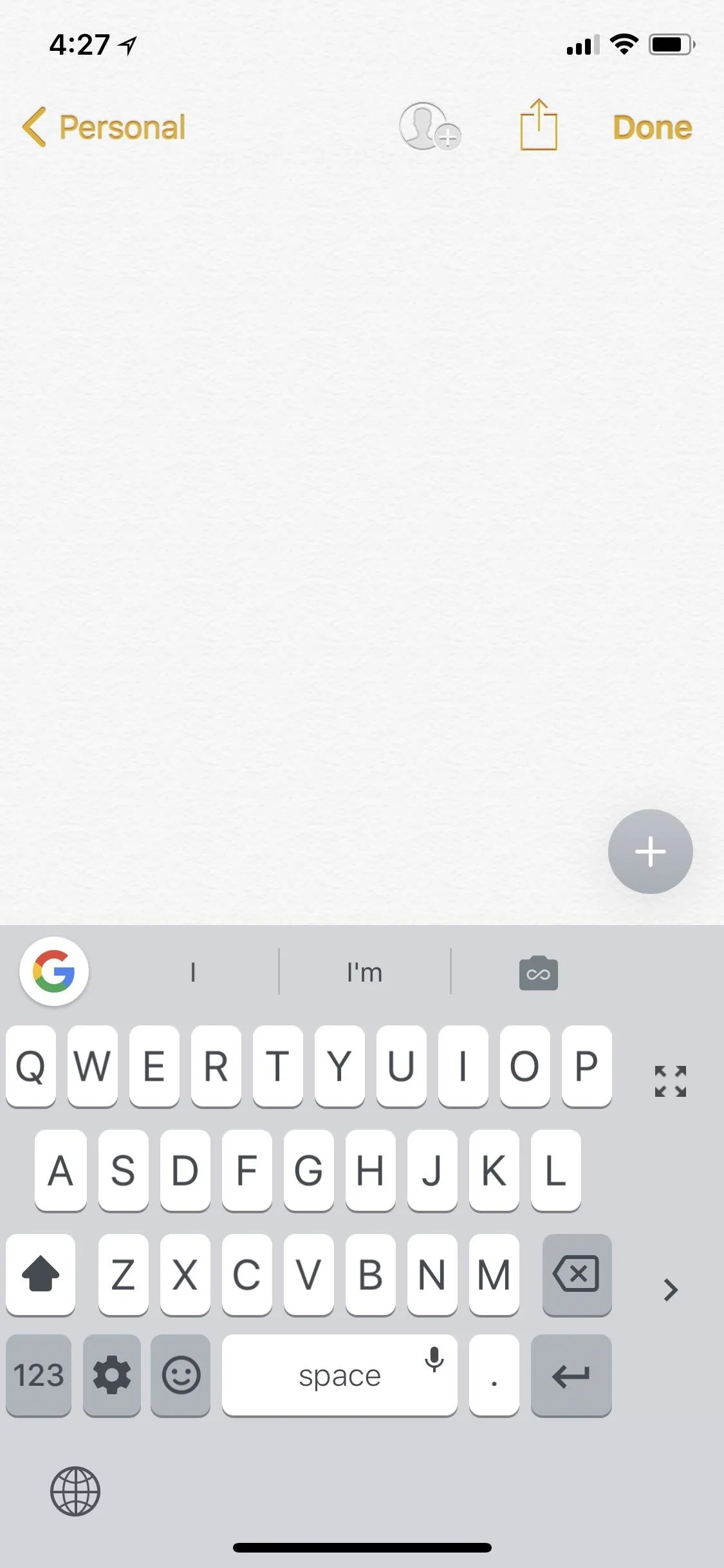724x1568 pixels.
Task: Insert the "I'm" suggestion
Action: (x=364, y=972)
